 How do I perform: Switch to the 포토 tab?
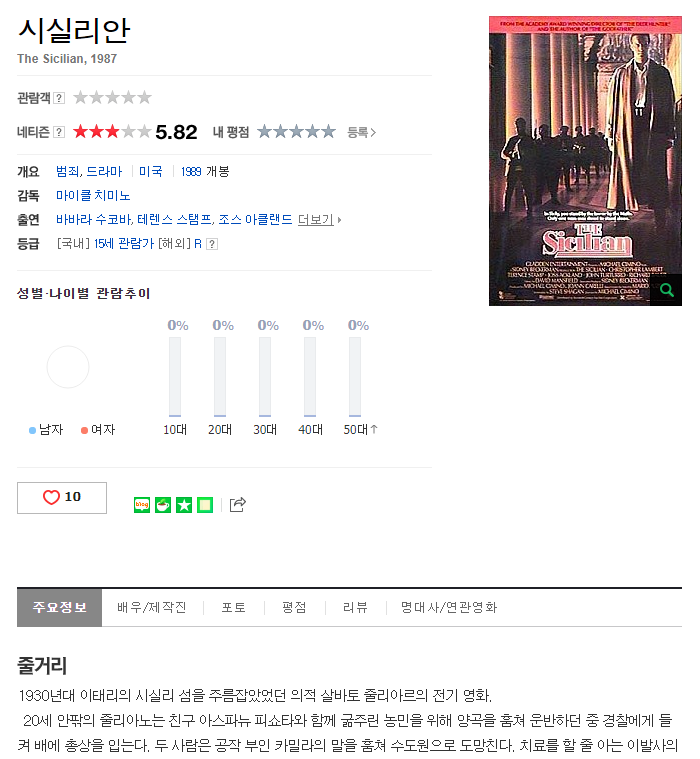click(x=233, y=607)
